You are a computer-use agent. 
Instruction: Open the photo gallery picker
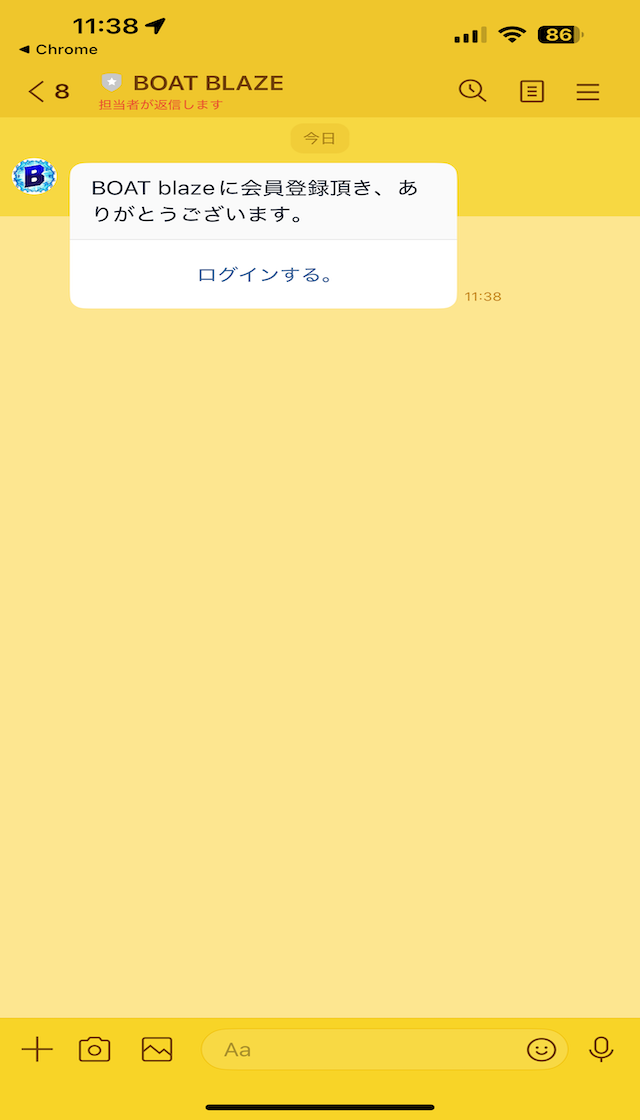(x=157, y=1049)
